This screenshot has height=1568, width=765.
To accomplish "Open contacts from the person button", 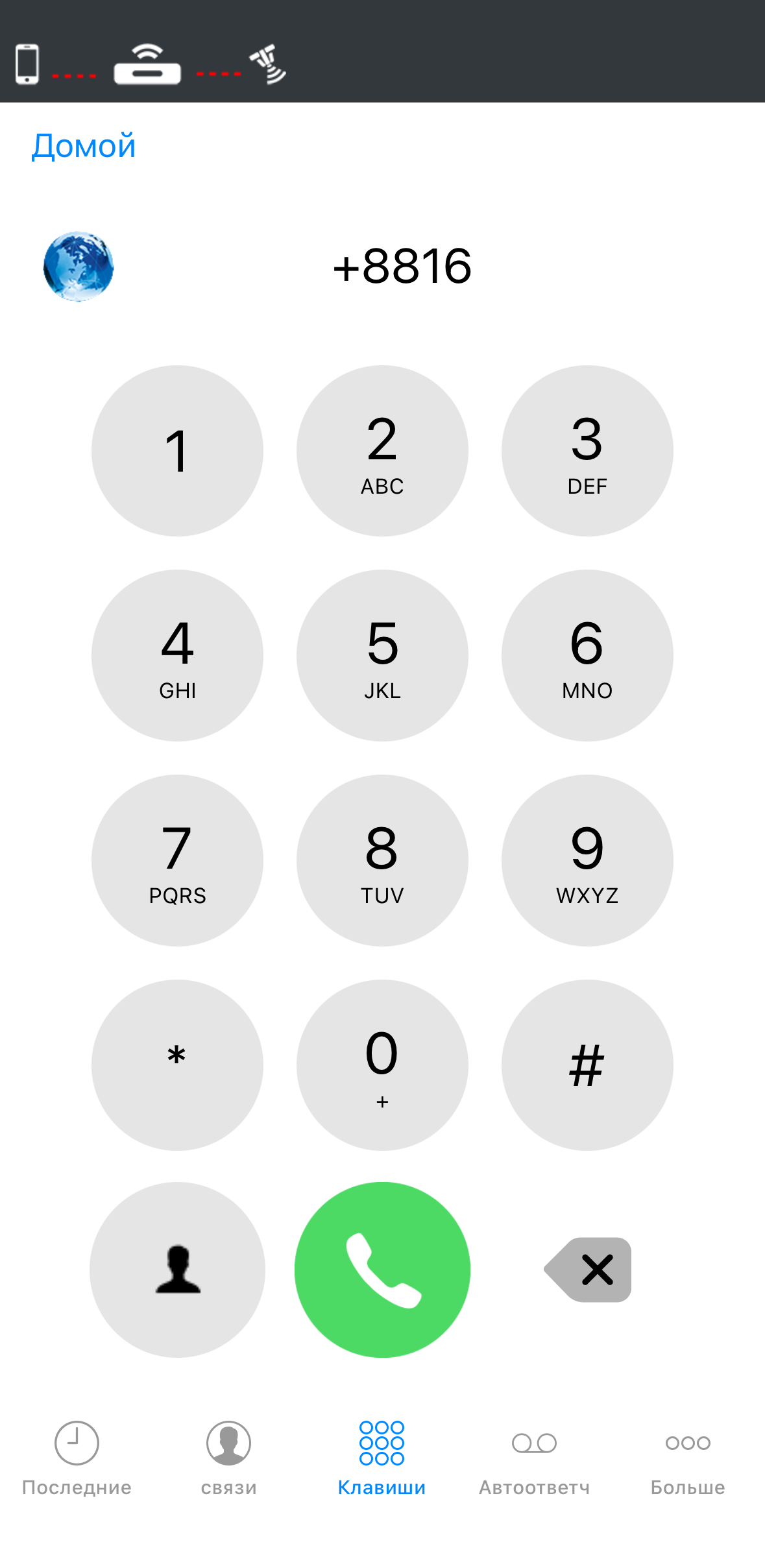I will [177, 1270].
